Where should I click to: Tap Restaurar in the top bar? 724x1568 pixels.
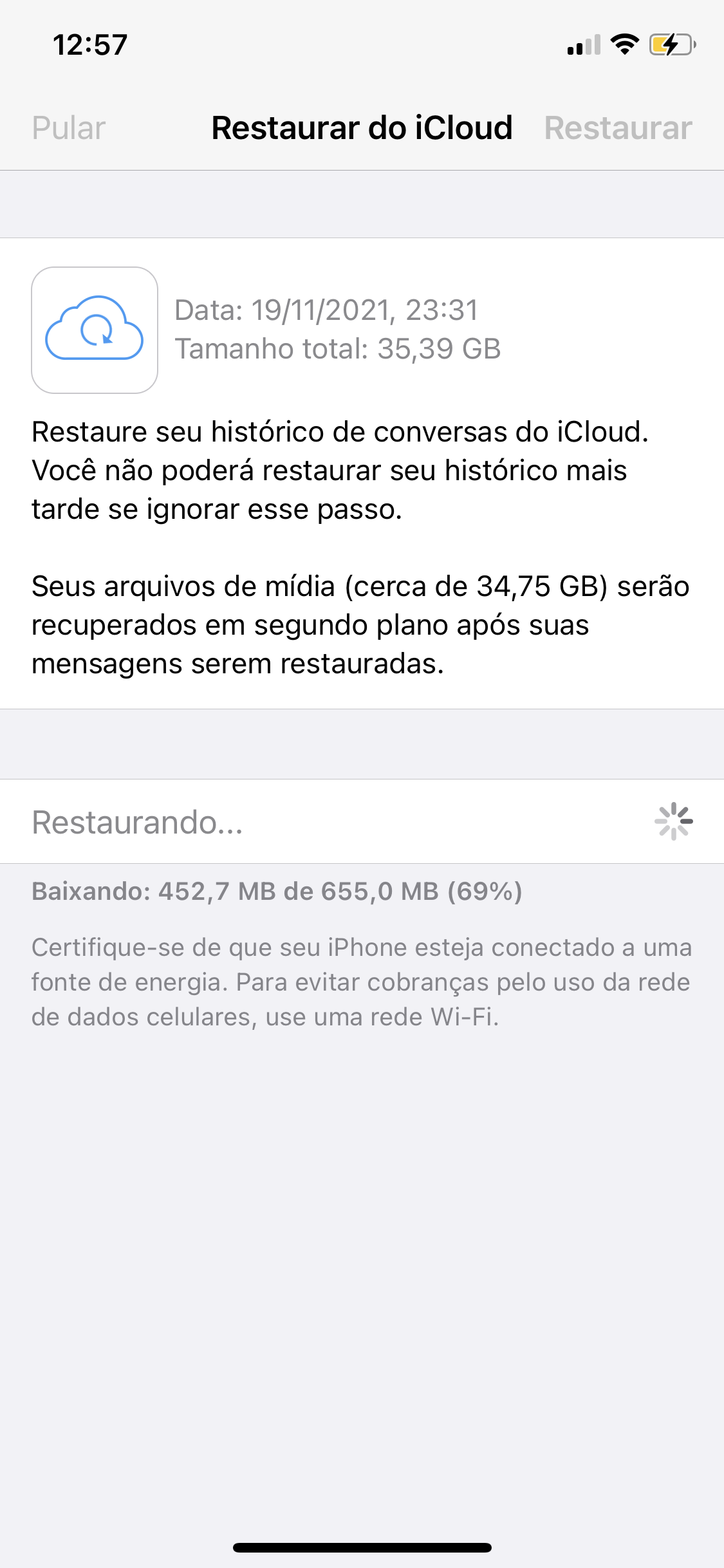coord(618,127)
